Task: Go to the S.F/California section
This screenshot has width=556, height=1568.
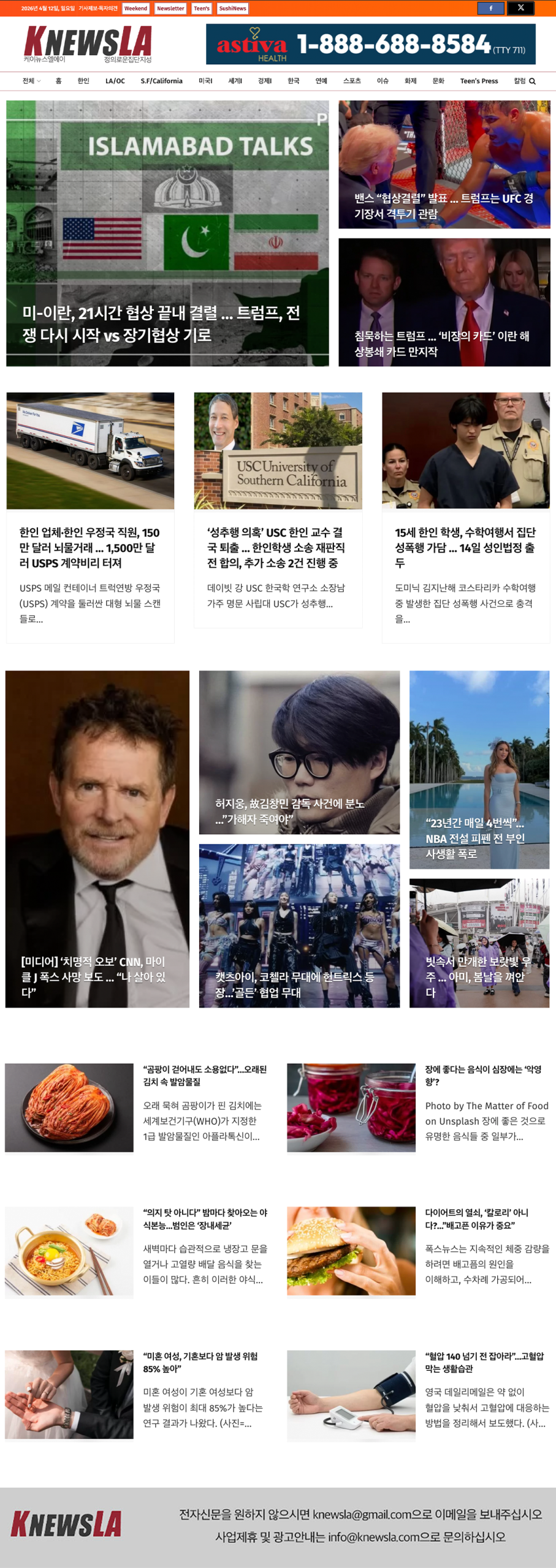Action: pos(161,81)
